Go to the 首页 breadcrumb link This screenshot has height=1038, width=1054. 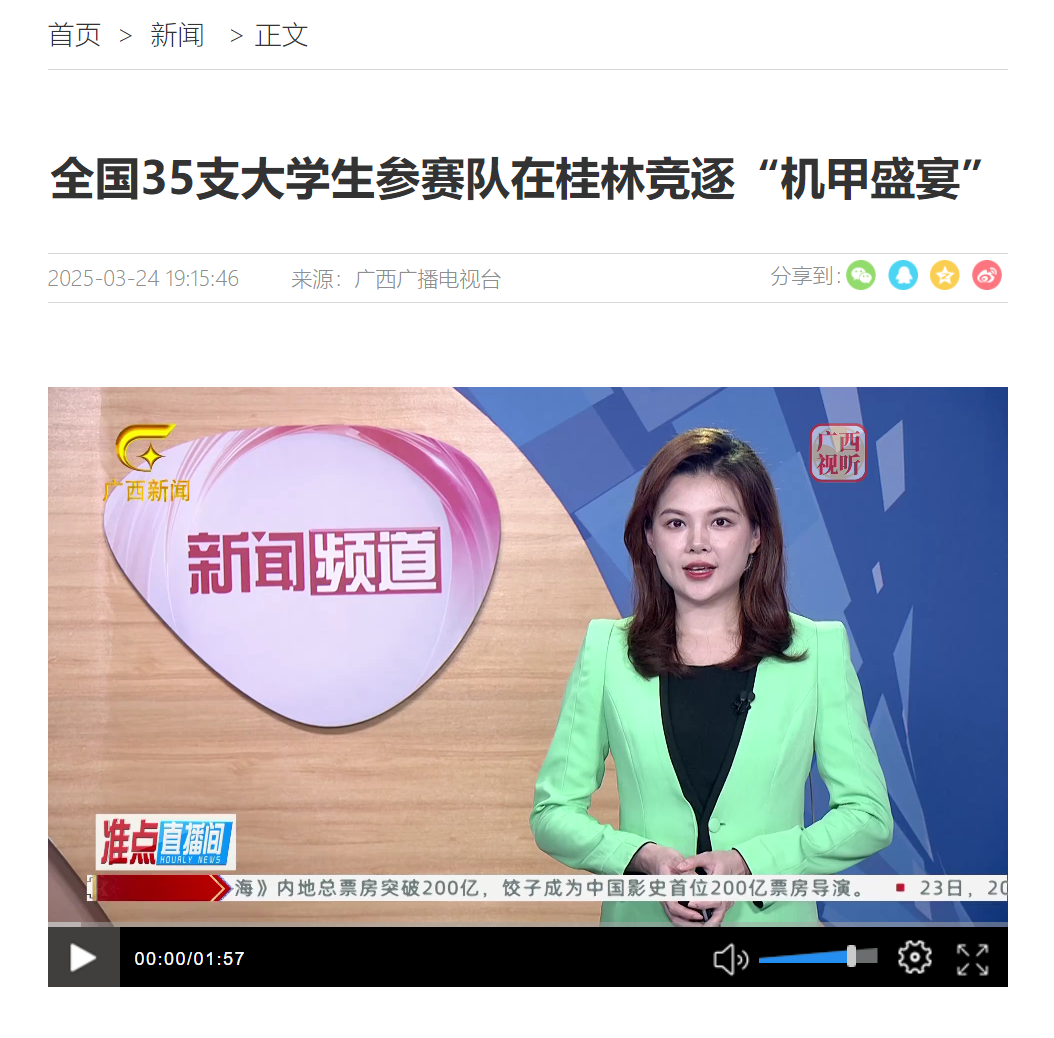pos(75,36)
